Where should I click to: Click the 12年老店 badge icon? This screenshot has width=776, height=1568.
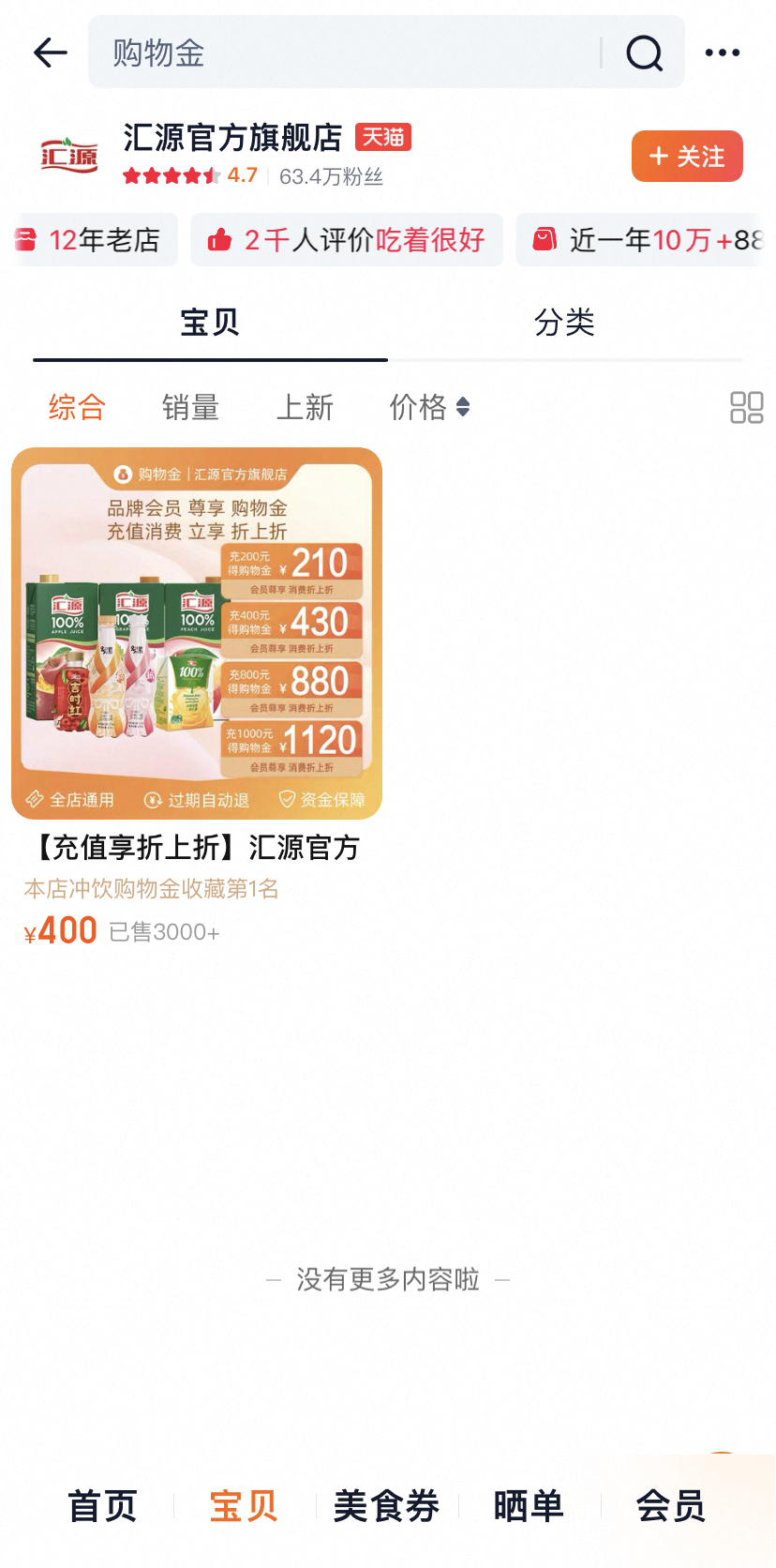tap(26, 240)
